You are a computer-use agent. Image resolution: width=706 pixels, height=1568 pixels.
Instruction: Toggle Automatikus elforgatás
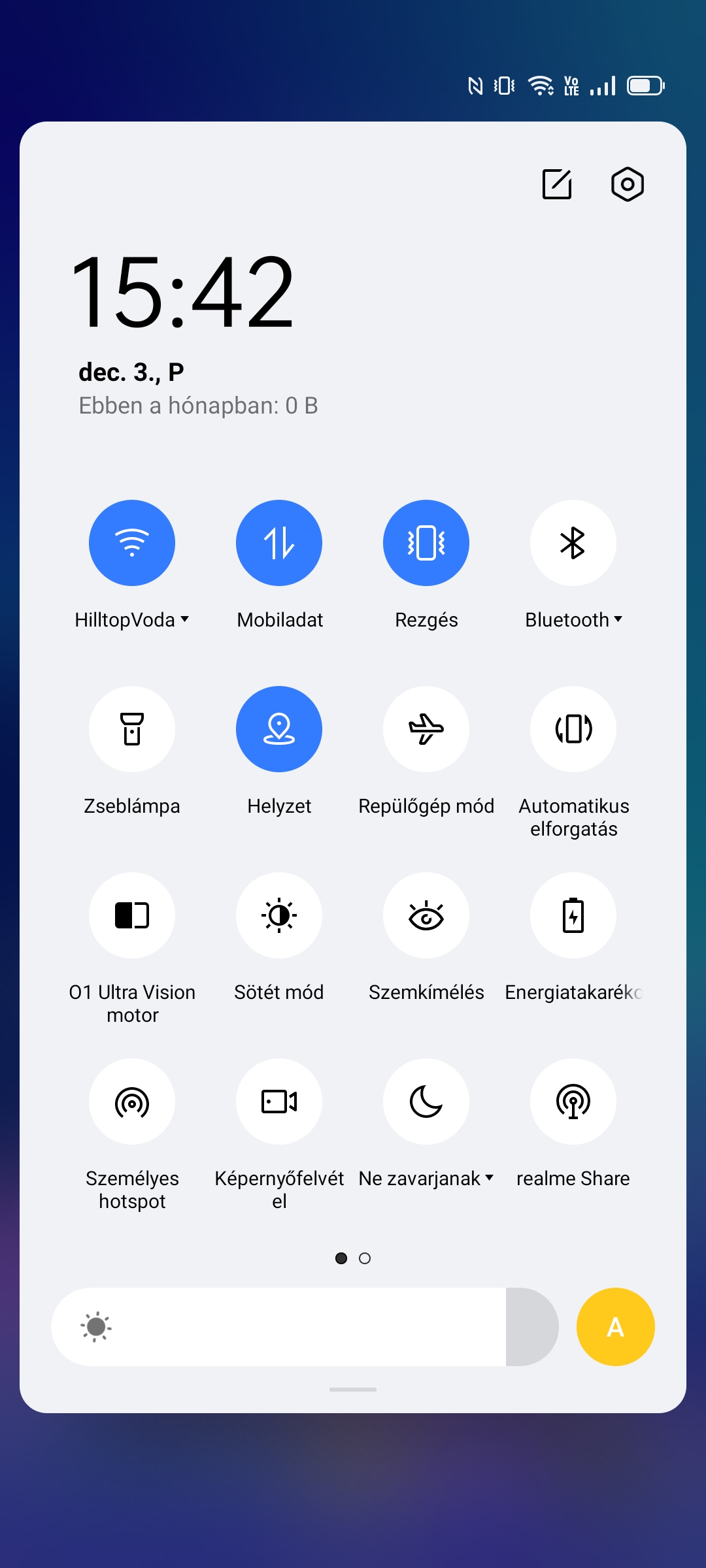click(573, 729)
